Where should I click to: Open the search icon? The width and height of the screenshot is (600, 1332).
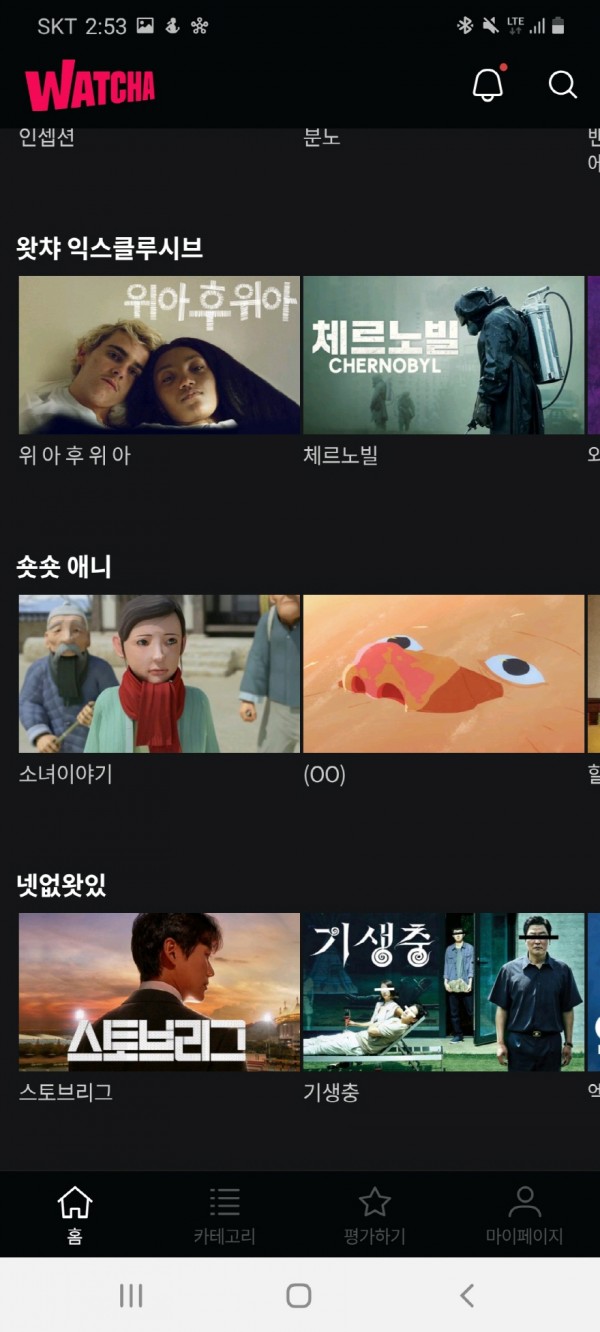tap(563, 85)
